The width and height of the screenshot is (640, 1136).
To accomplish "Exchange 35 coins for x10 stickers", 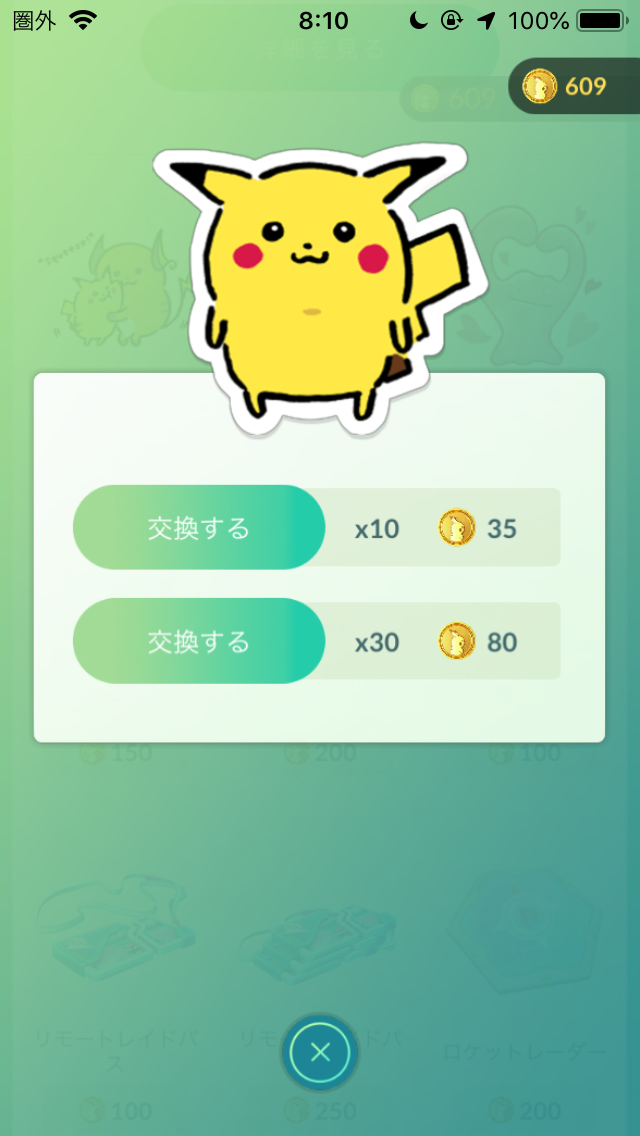I will click(x=199, y=528).
